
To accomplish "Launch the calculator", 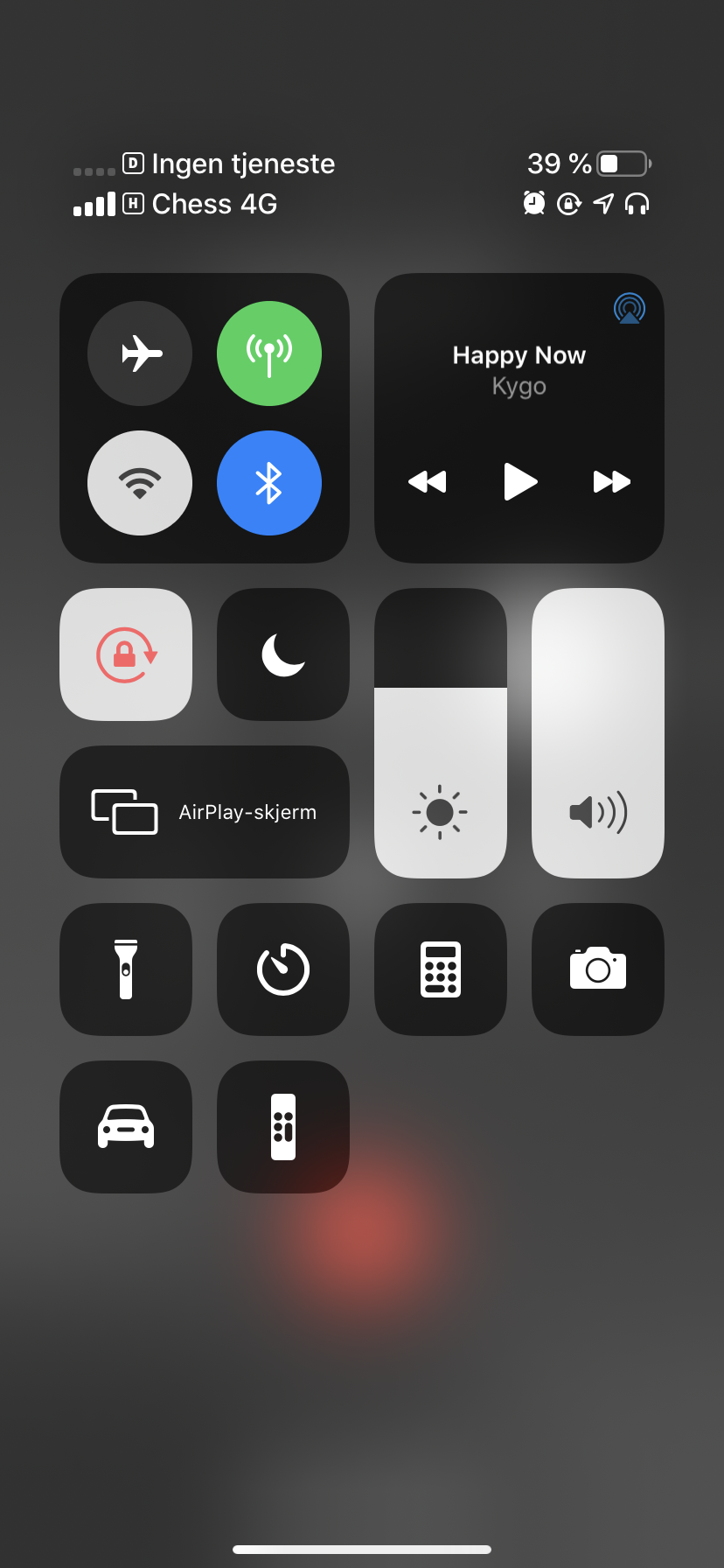I will point(441,969).
